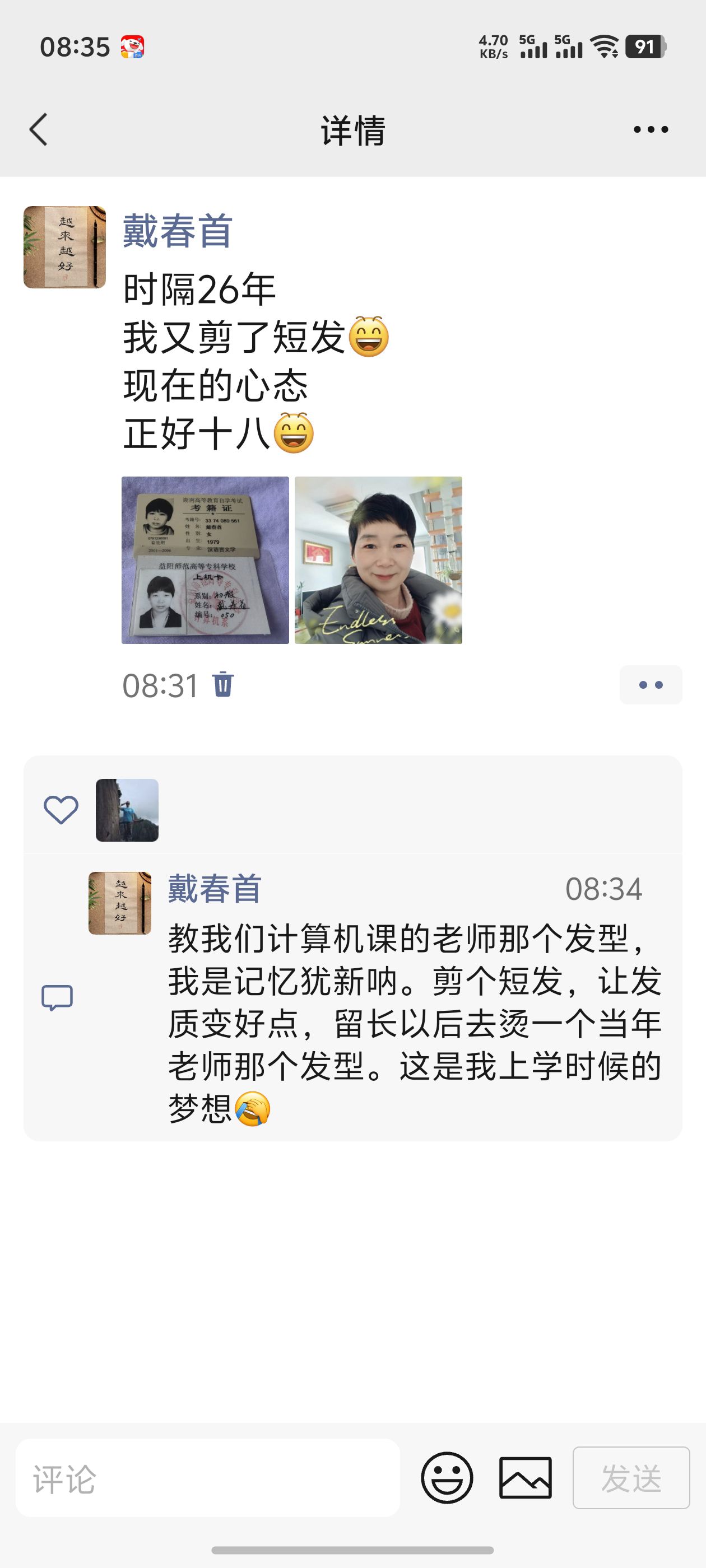View the exam ID card photo
Viewport: 706px width, 1568px height.
tap(205, 560)
